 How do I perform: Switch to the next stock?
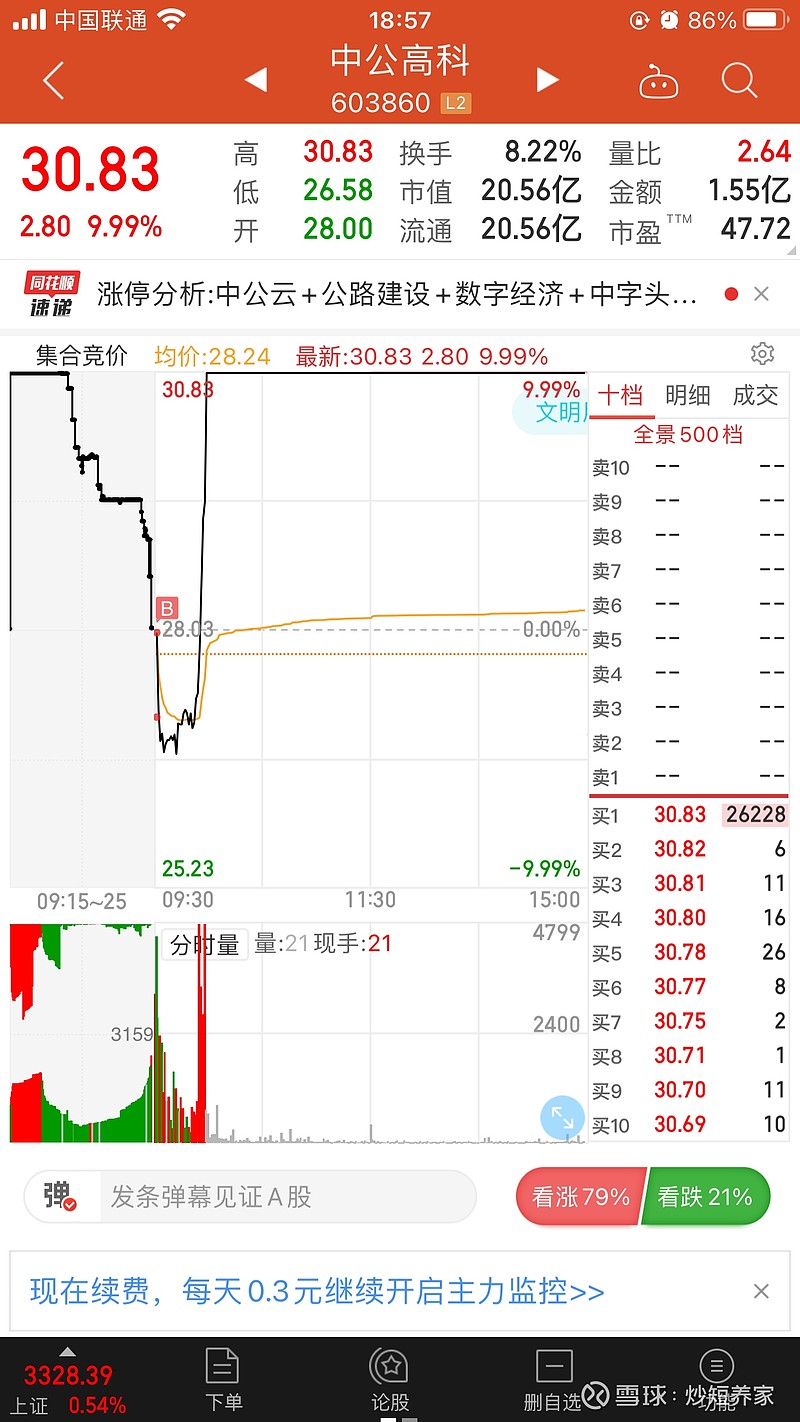[547, 80]
